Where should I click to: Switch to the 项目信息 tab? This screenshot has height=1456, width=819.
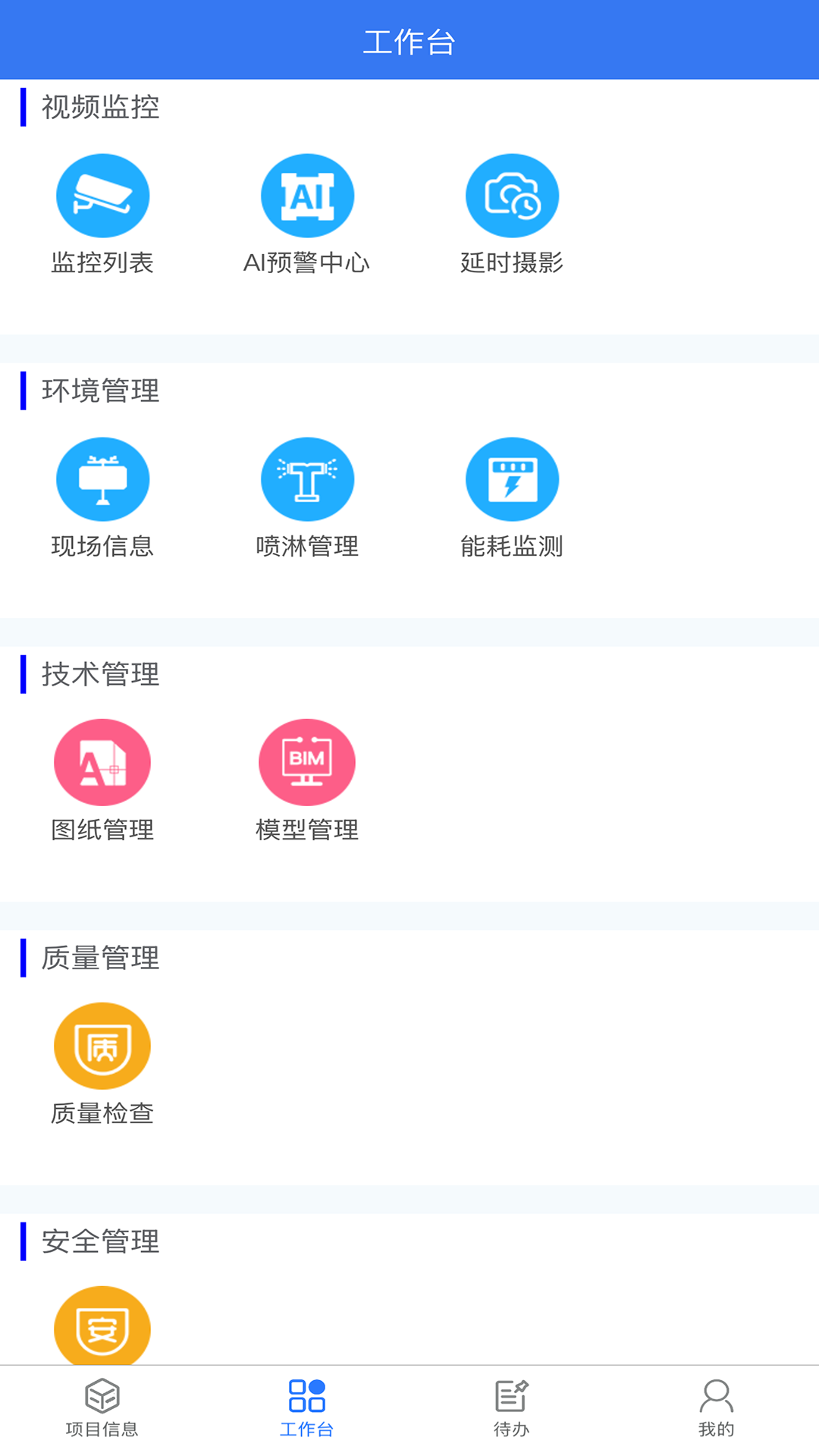(x=102, y=1408)
